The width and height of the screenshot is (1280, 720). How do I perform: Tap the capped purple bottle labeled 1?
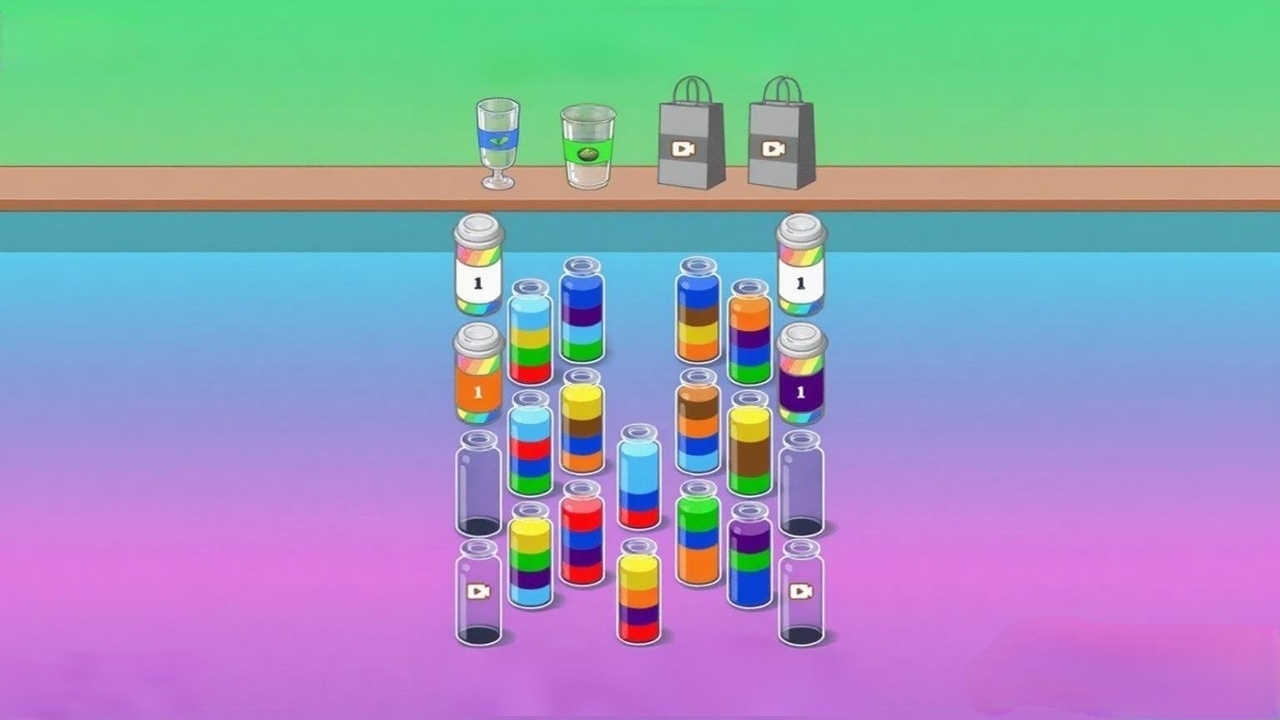pos(801,374)
